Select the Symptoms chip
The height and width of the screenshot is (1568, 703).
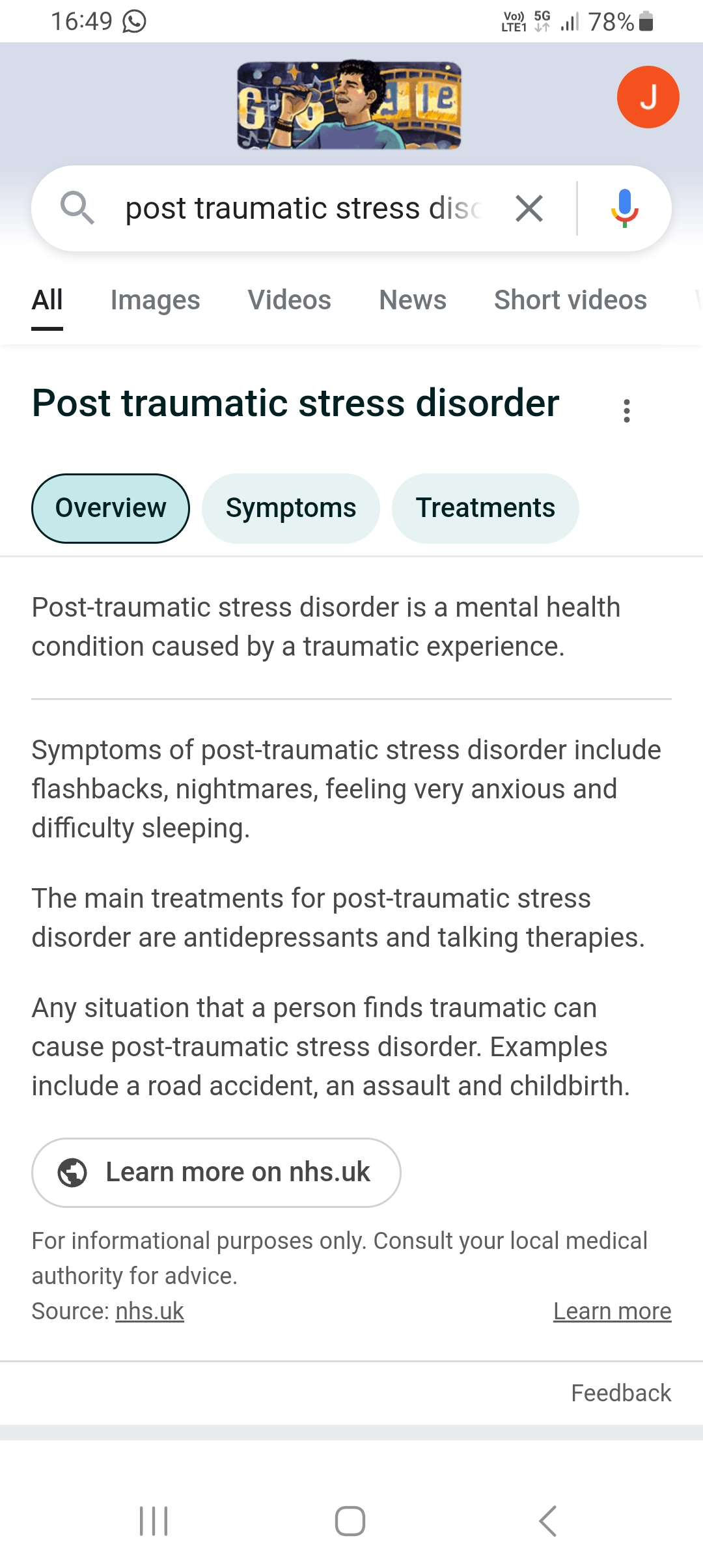pyautogui.click(x=290, y=509)
